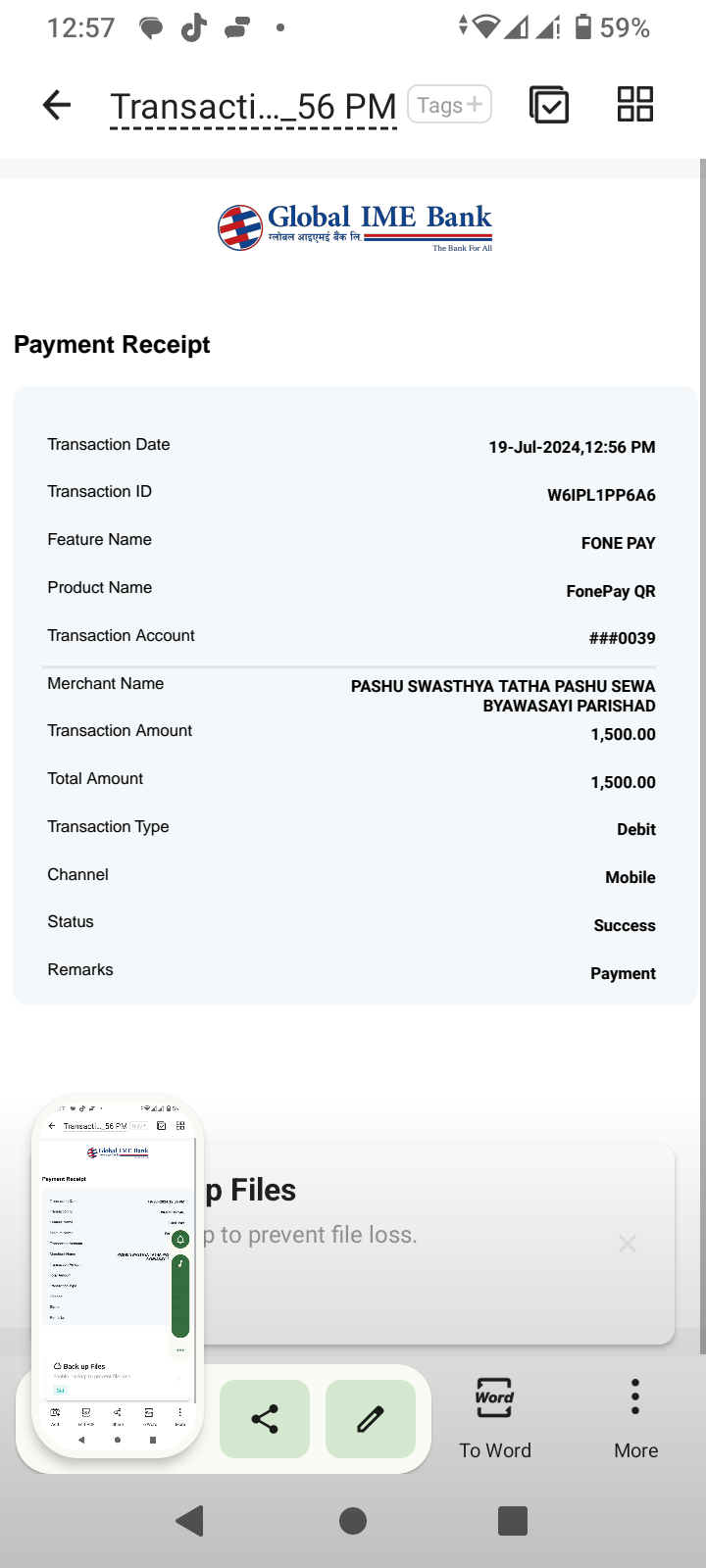Open the screenshot preview thumbnail
This screenshot has height=1568, width=706.
pyautogui.click(x=118, y=1276)
